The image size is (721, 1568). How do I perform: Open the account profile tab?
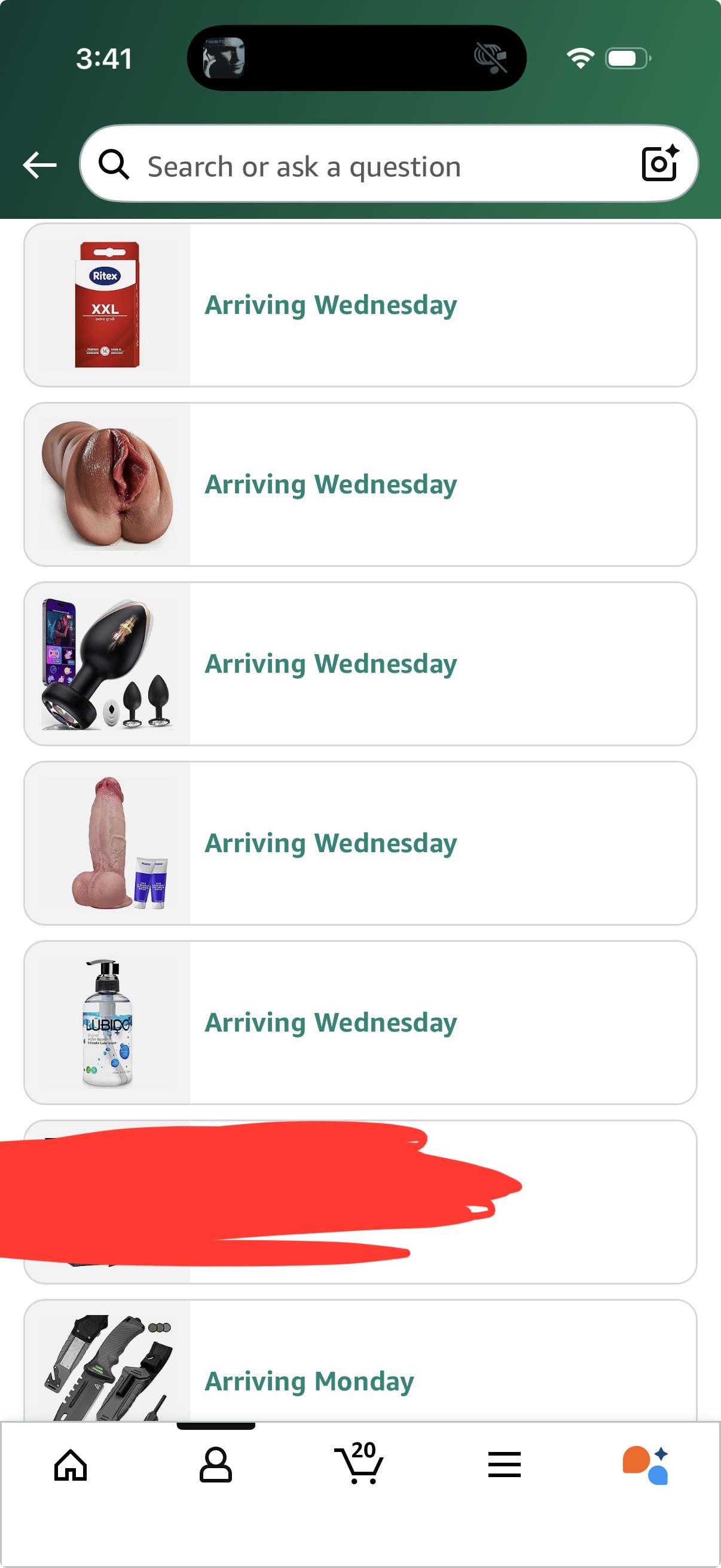coord(216,1465)
